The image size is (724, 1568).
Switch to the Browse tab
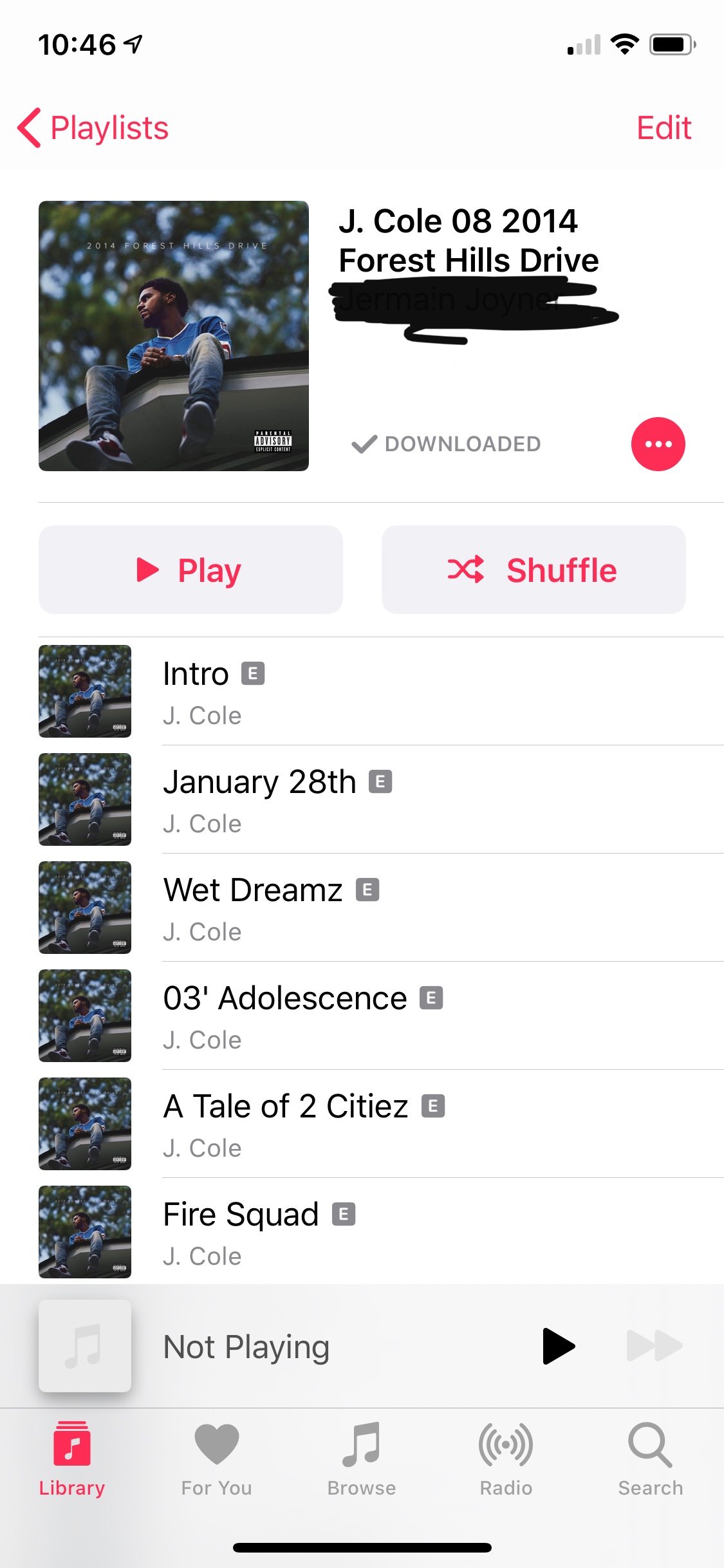(x=362, y=1460)
